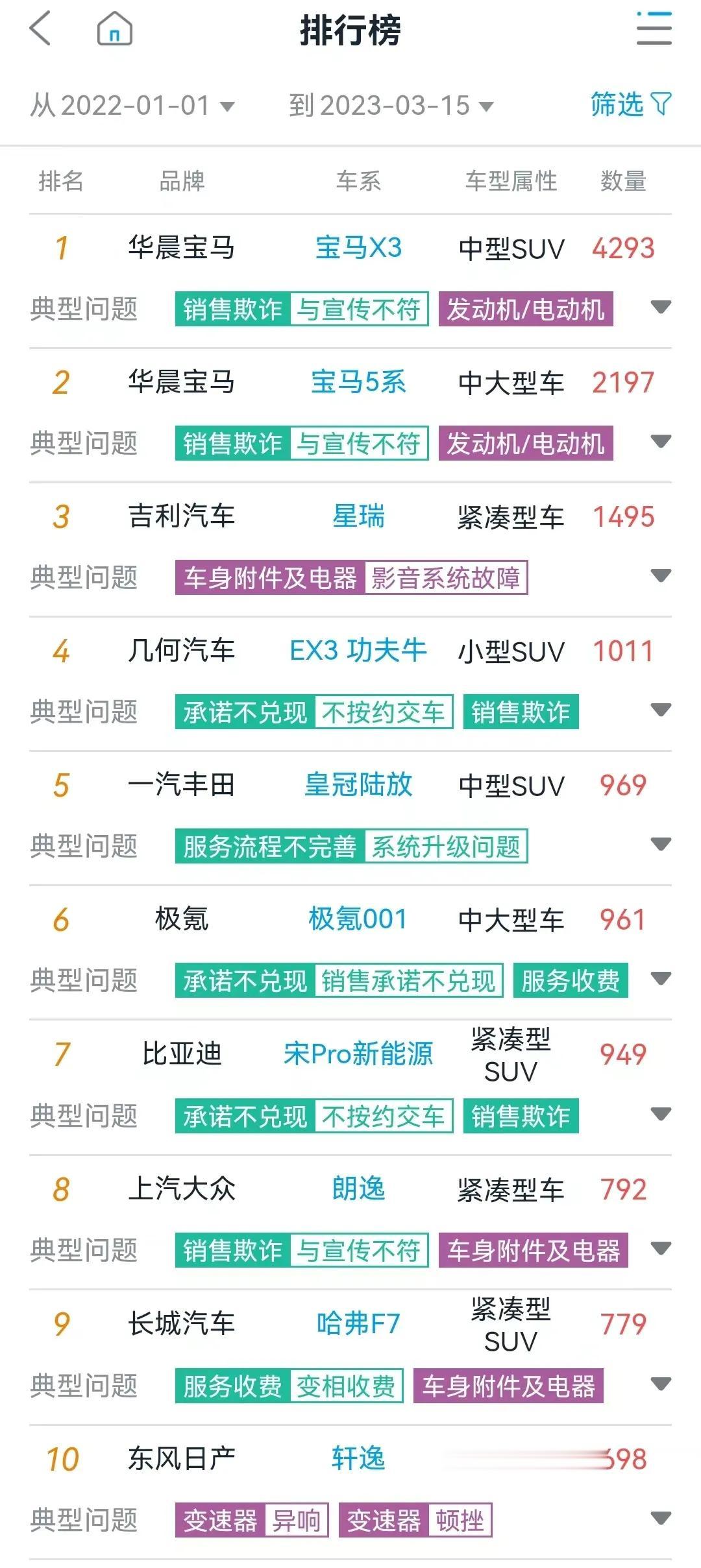The image size is (701, 1568).
Task: Open the 宝马5系 car series link
Action: [358, 382]
